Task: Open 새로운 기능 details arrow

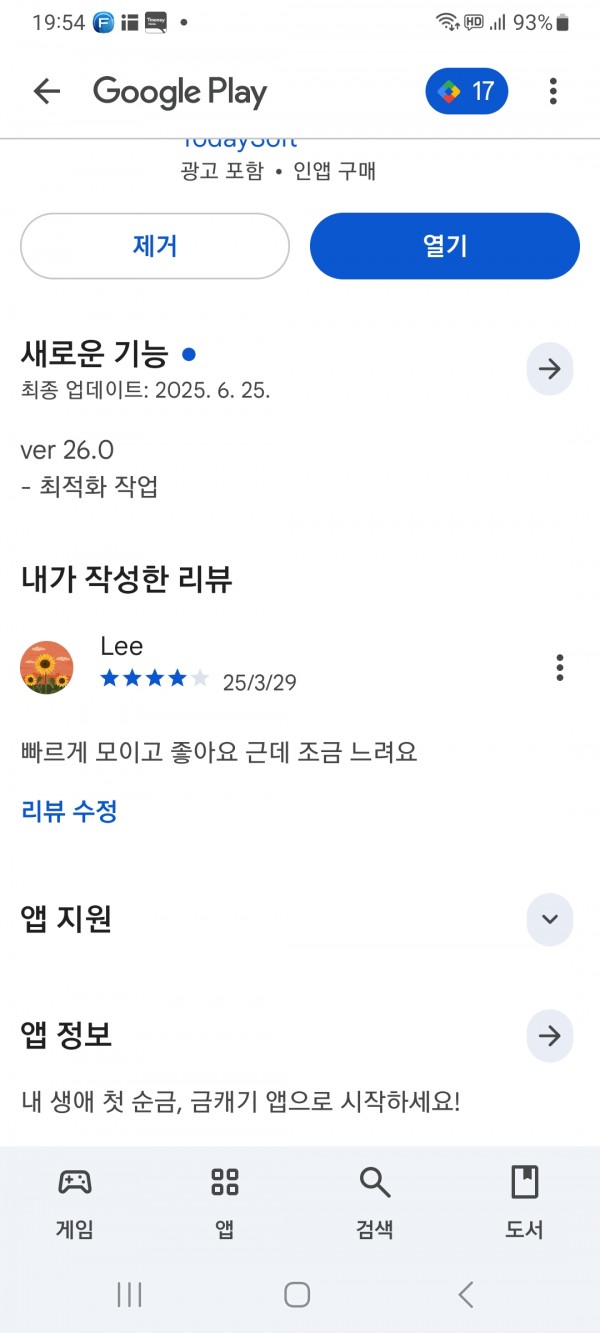Action: click(x=550, y=369)
